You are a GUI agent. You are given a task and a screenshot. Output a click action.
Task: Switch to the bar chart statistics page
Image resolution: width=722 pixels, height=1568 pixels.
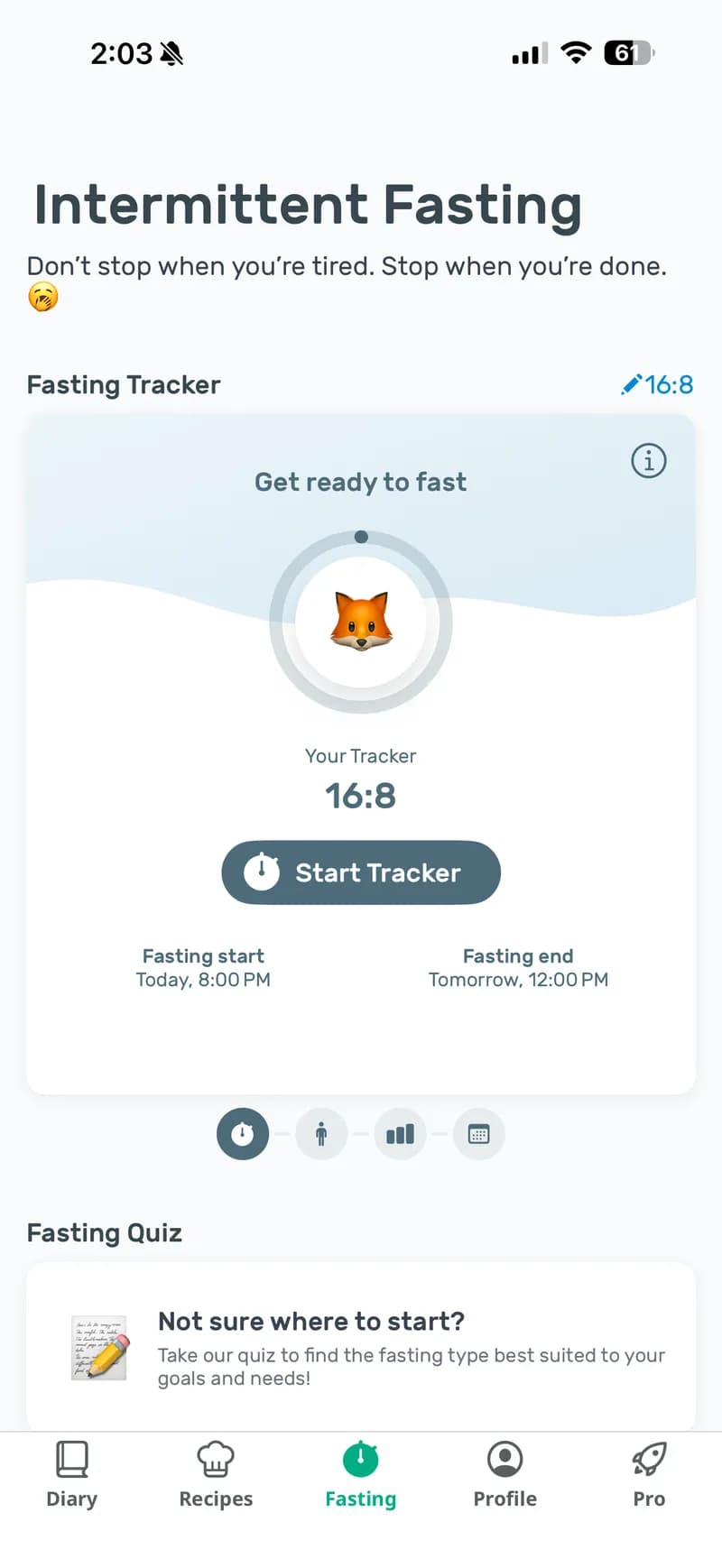[x=400, y=1134]
